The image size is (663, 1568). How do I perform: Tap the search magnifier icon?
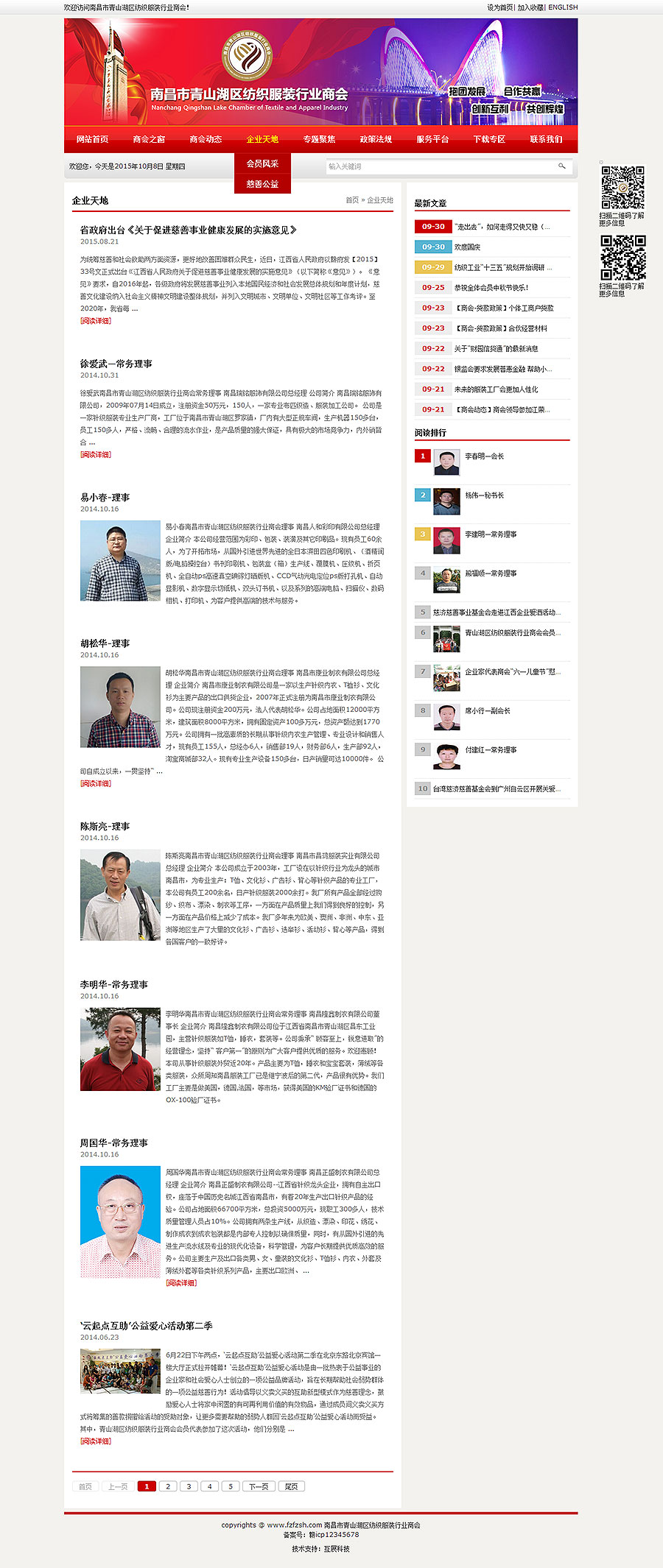pyautogui.click(x=562, y=166)
